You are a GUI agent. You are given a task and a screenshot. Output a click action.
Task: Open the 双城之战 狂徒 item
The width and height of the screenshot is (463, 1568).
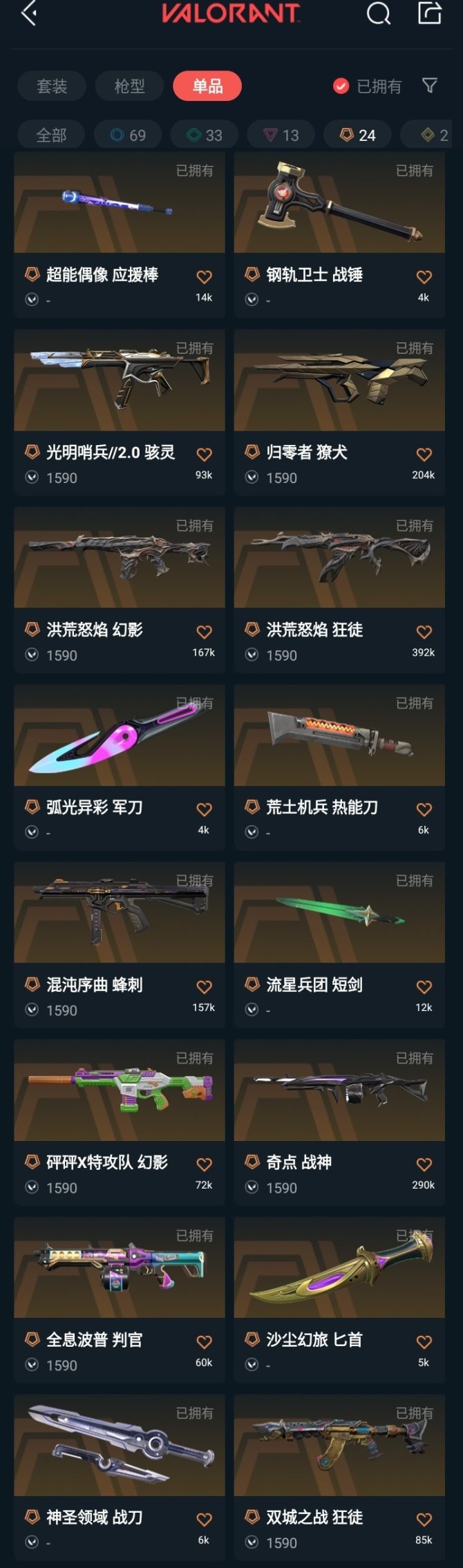339,1446
